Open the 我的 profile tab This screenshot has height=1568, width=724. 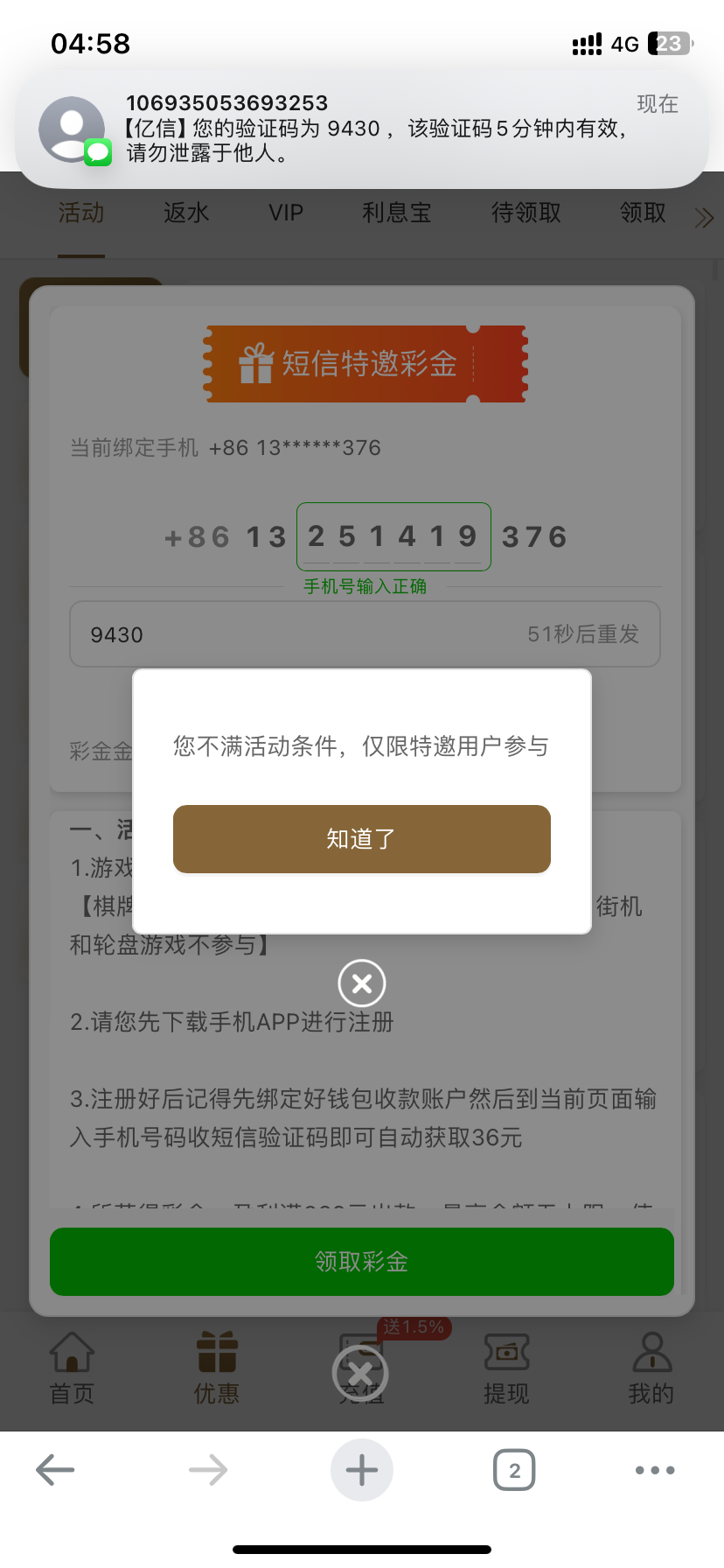651,1369
